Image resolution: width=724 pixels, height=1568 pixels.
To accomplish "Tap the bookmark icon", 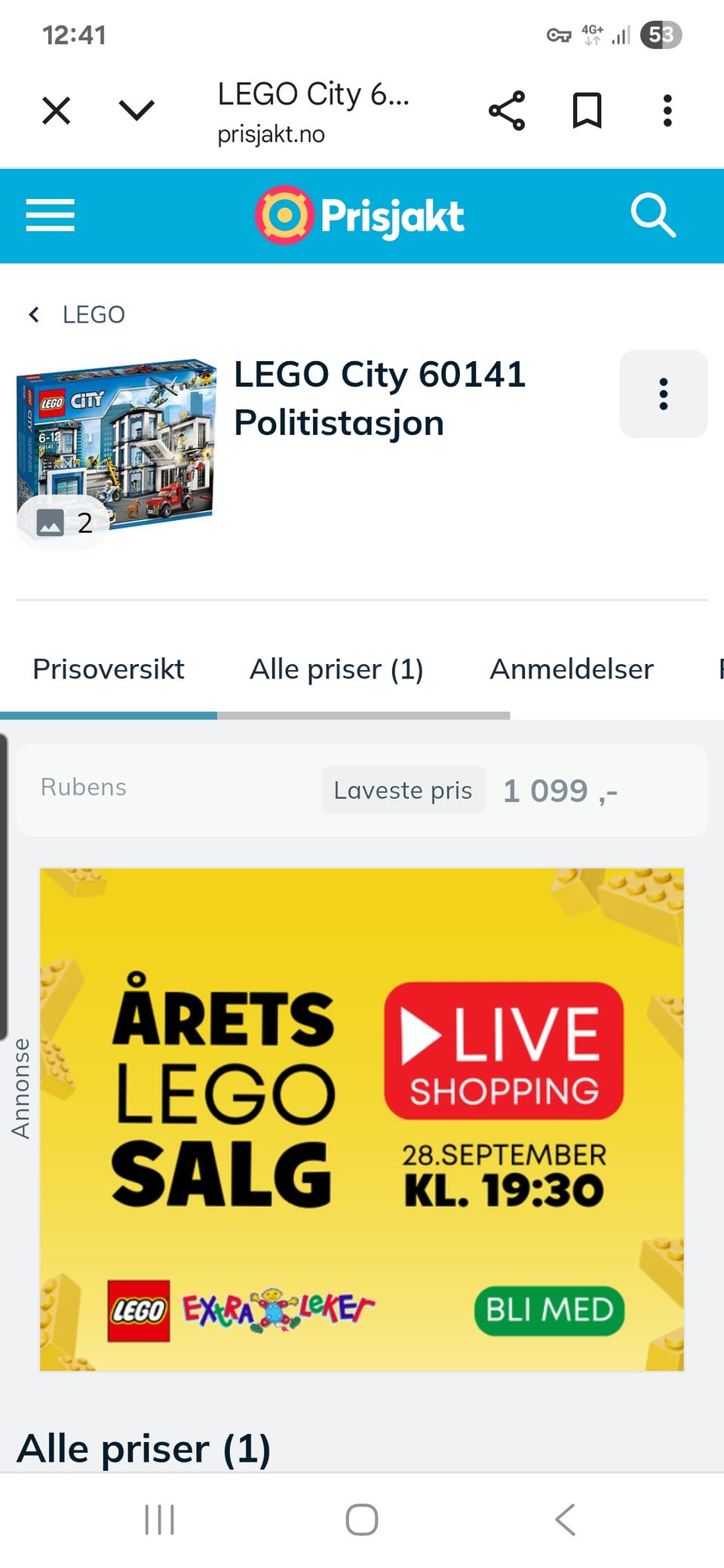I will (587, 110).
